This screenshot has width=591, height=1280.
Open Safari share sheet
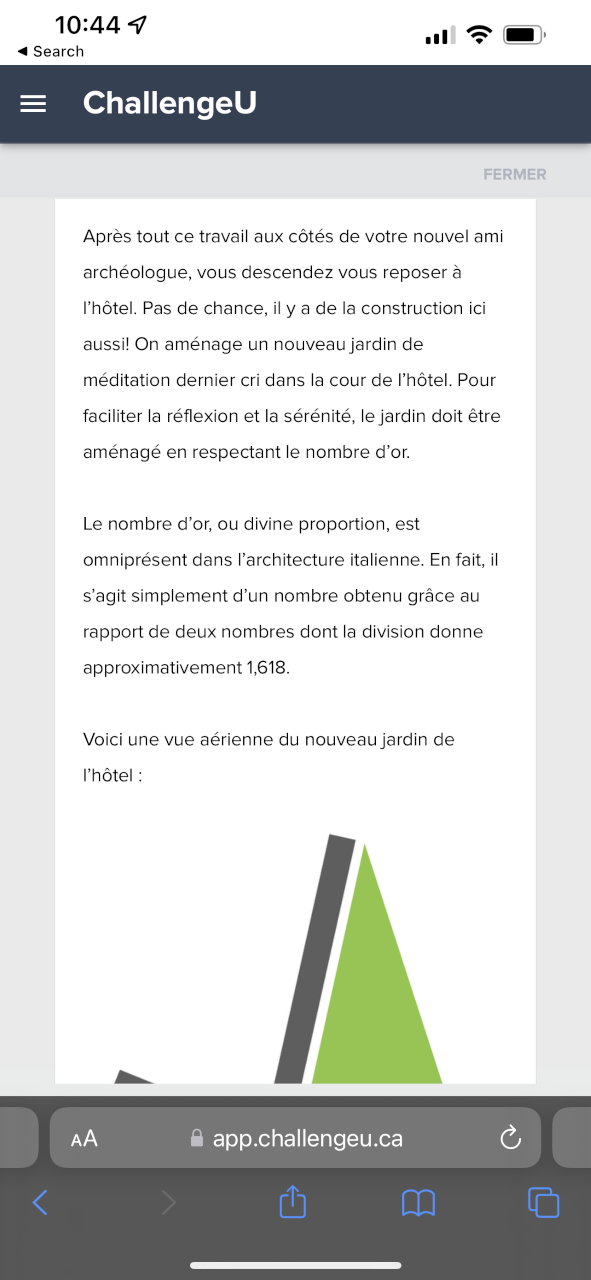292,1201
